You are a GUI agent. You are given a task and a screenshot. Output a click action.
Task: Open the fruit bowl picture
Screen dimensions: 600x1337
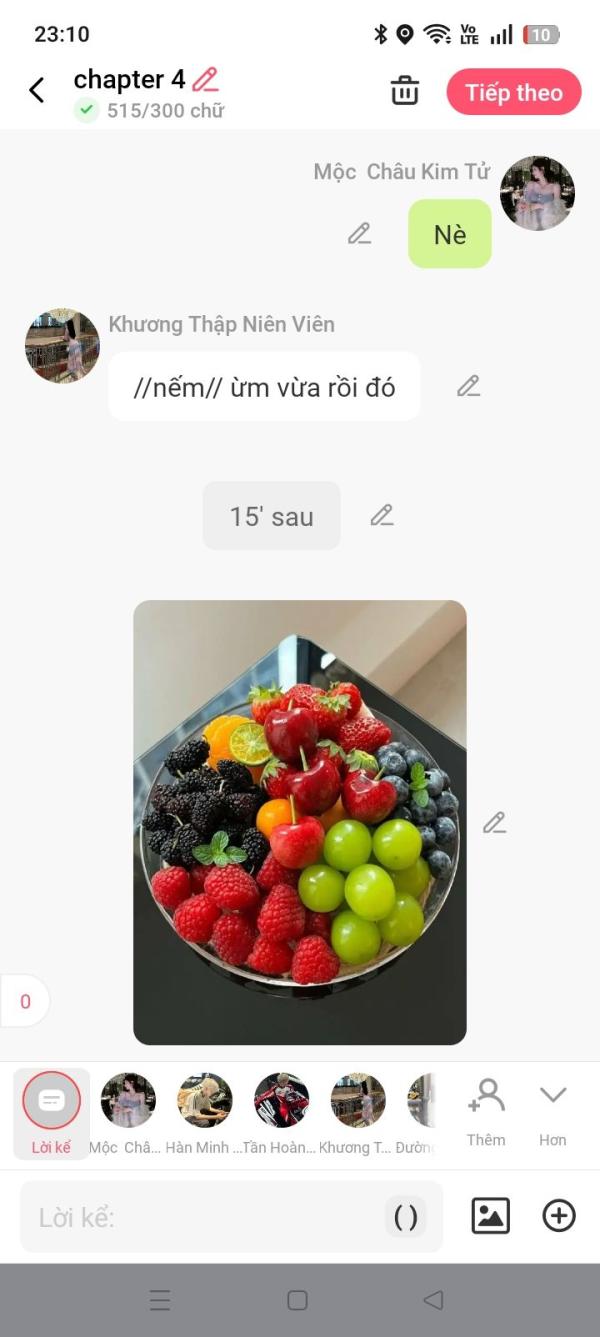point(300,822)
